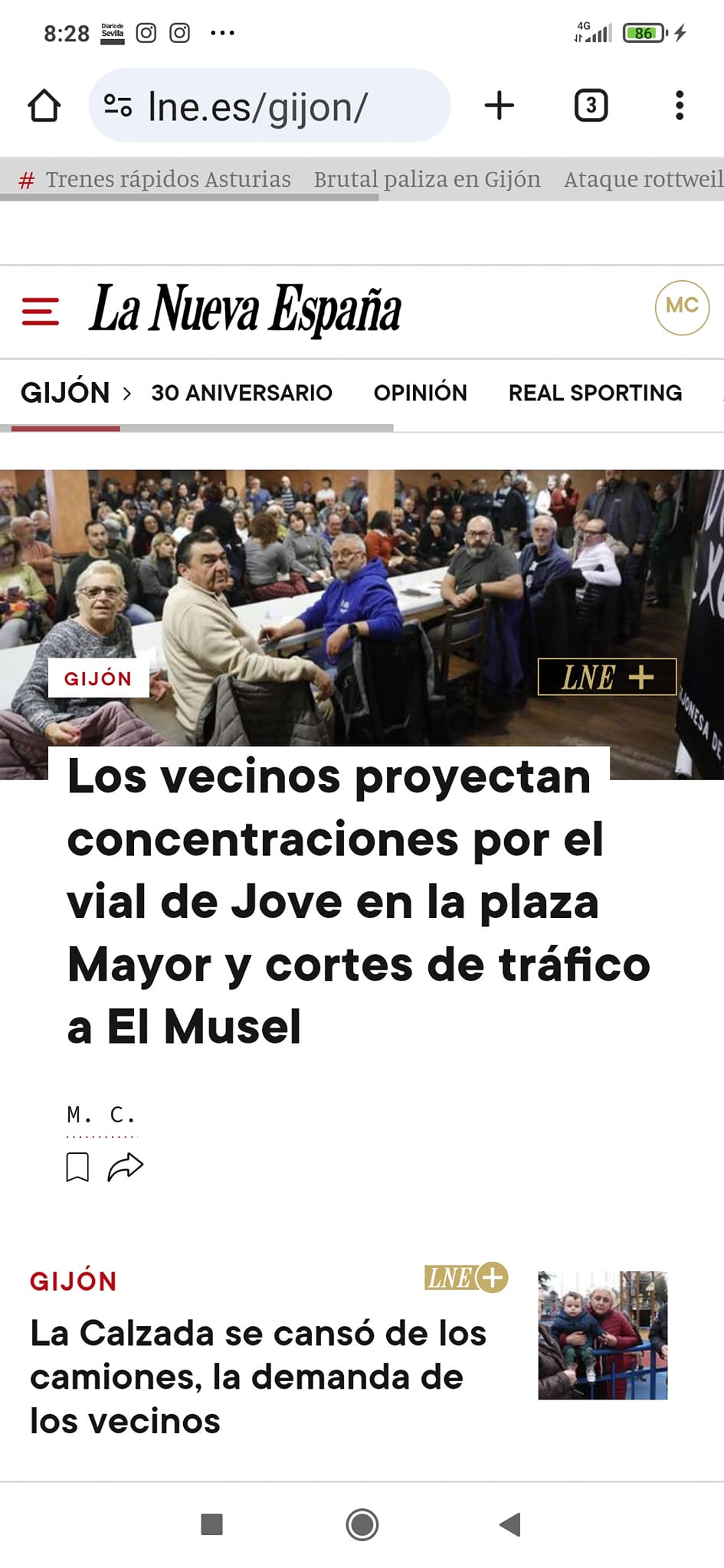Open the Brutal paliza en Gijón topic
This screenshot has height=1568, width=724.
coord(427,179)
